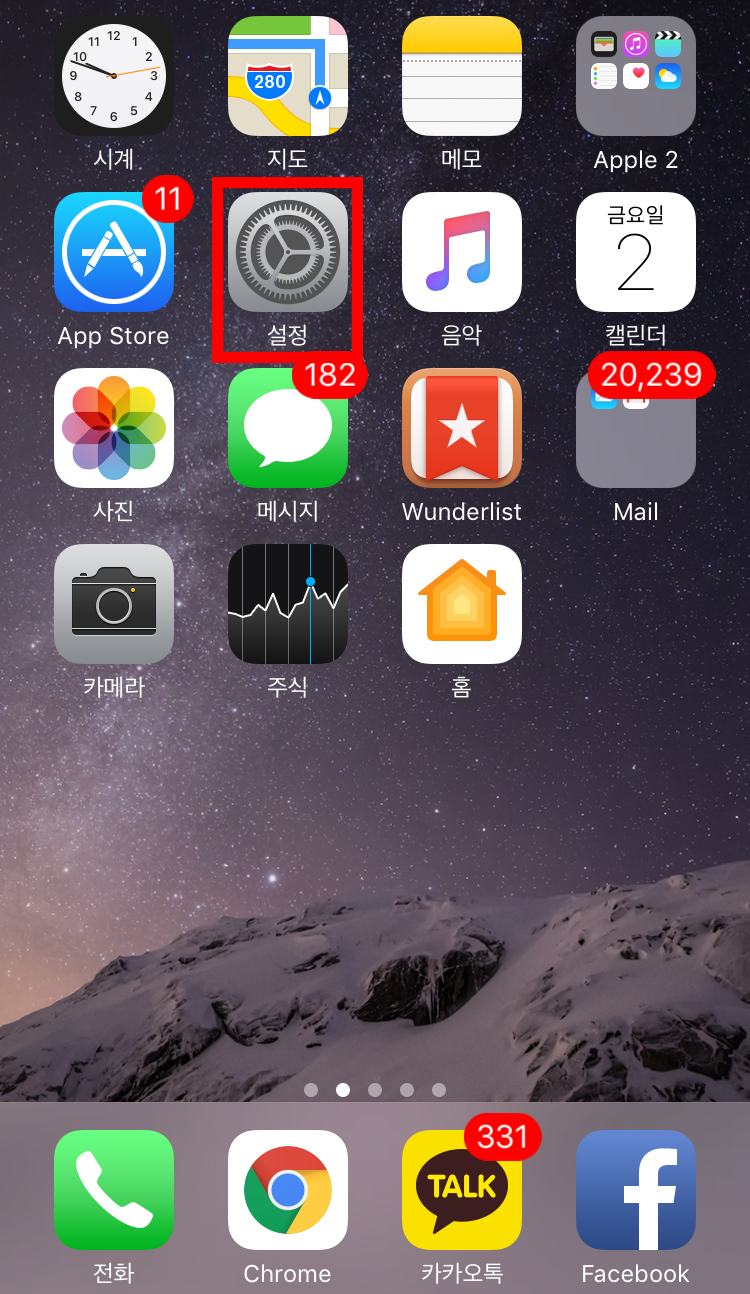Tap the home screen page indicator dots
Image resolution: width=750 pixels, height=1294 pixels.
(375, 1090)
